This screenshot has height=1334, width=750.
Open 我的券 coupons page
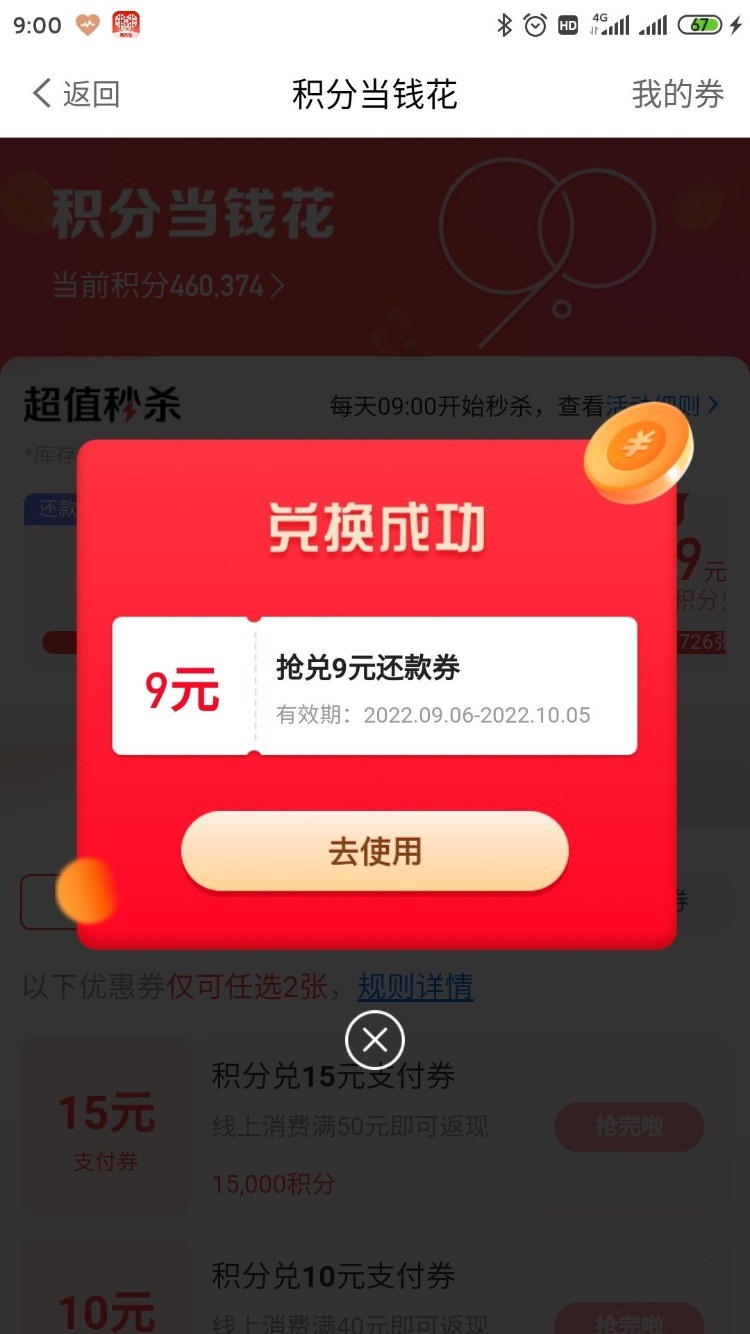point(677,94)
